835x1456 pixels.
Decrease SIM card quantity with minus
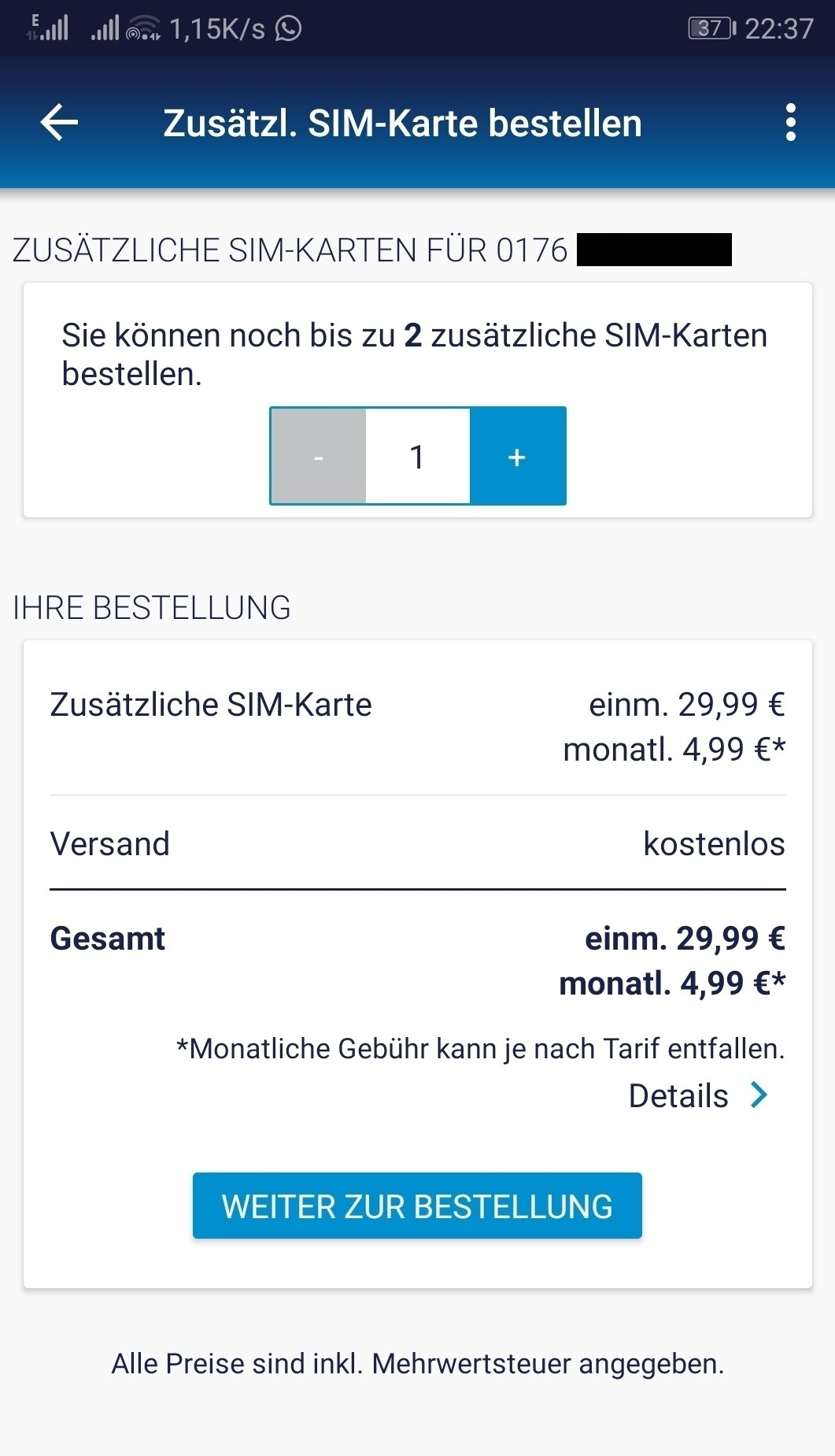click(x=318, y=457)
